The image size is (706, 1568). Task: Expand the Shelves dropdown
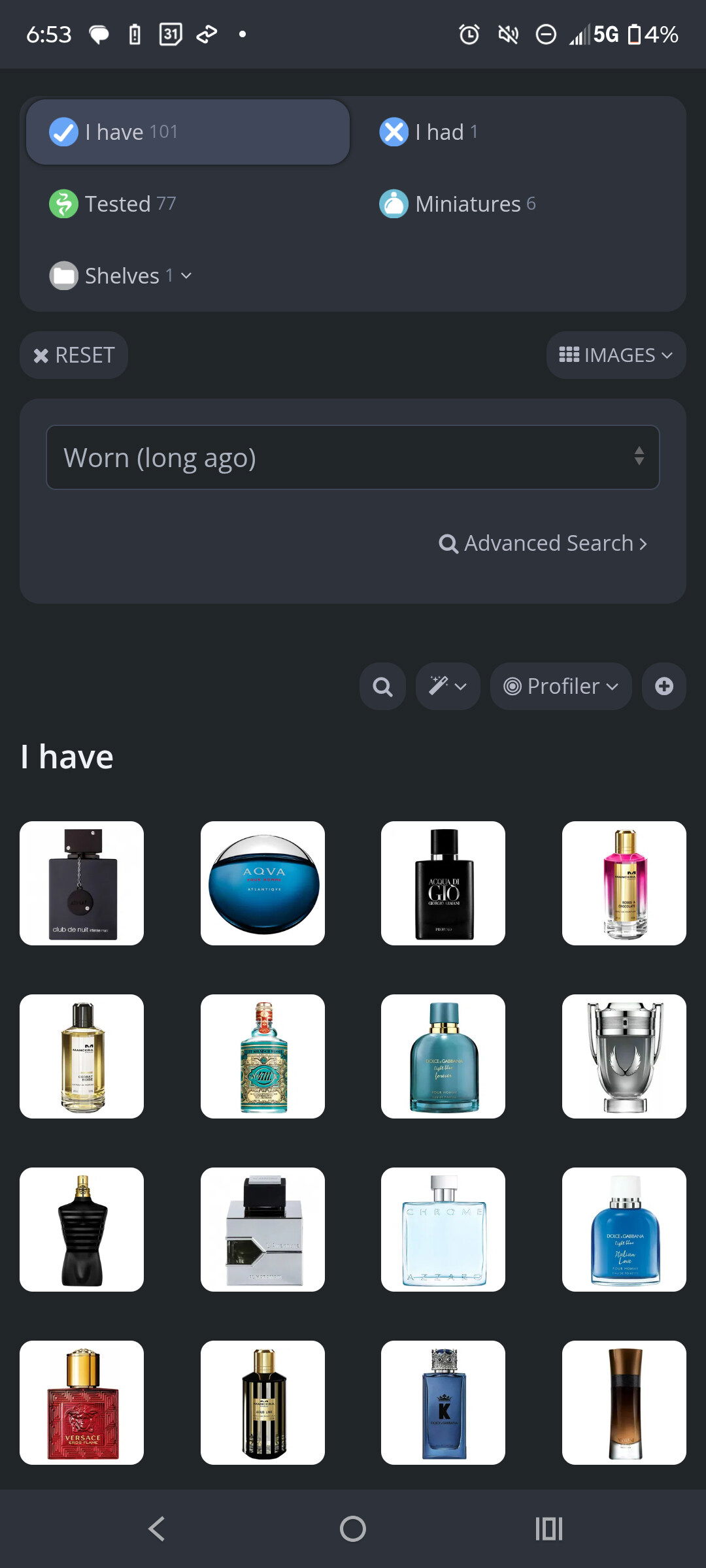[122, 276]
